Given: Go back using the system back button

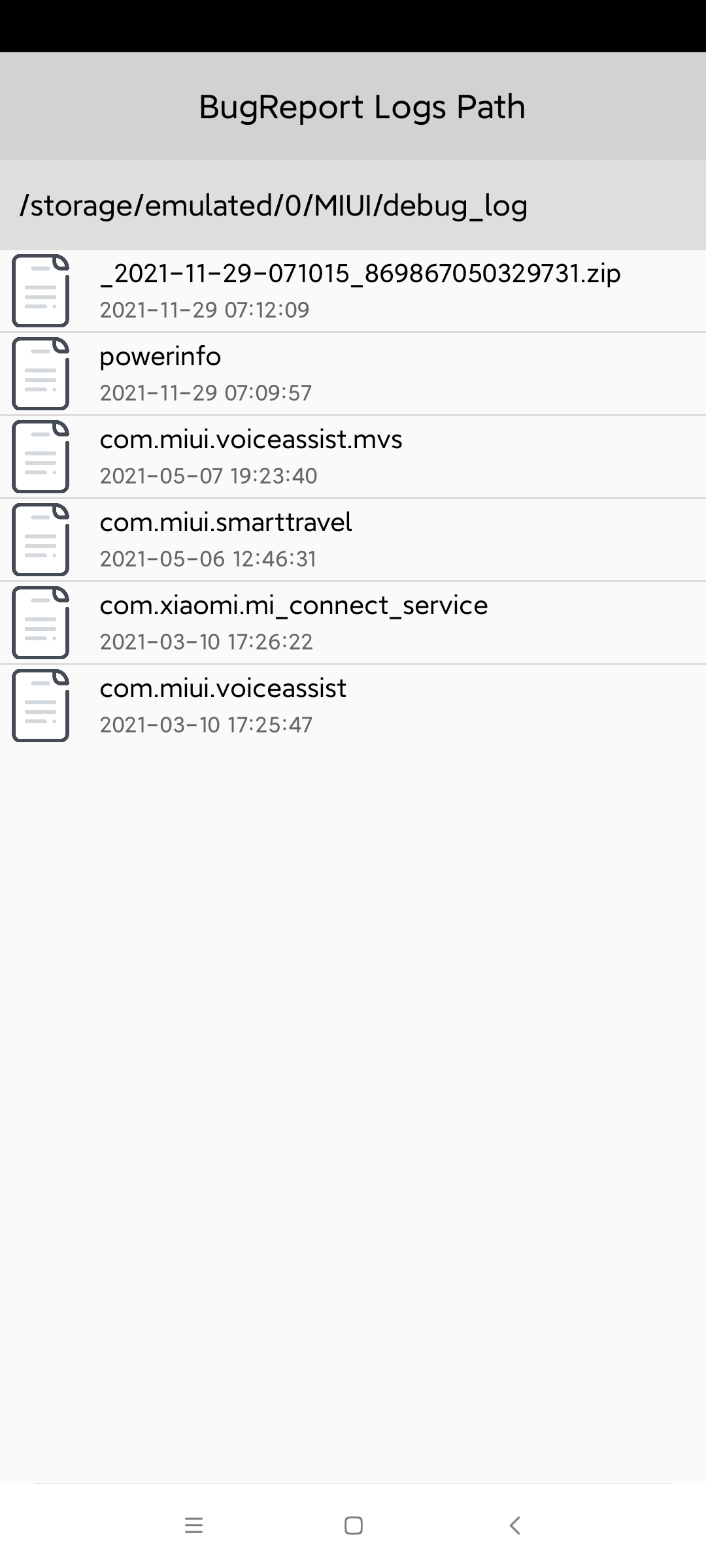Looking at the screenshot, I should [x=514, y=1526].
